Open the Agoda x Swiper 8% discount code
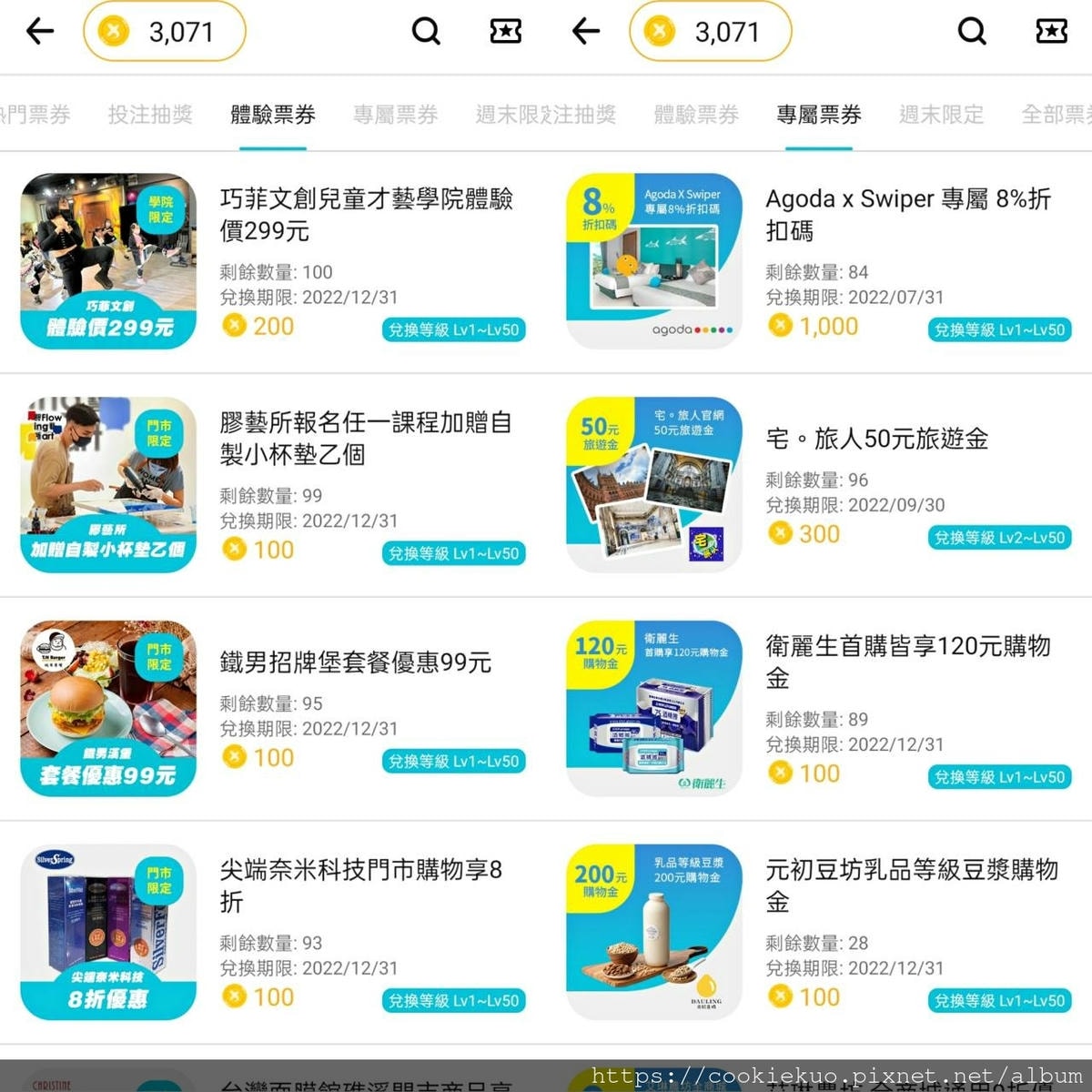This screenshot has width=1092, height=1092. click(908, 215)
